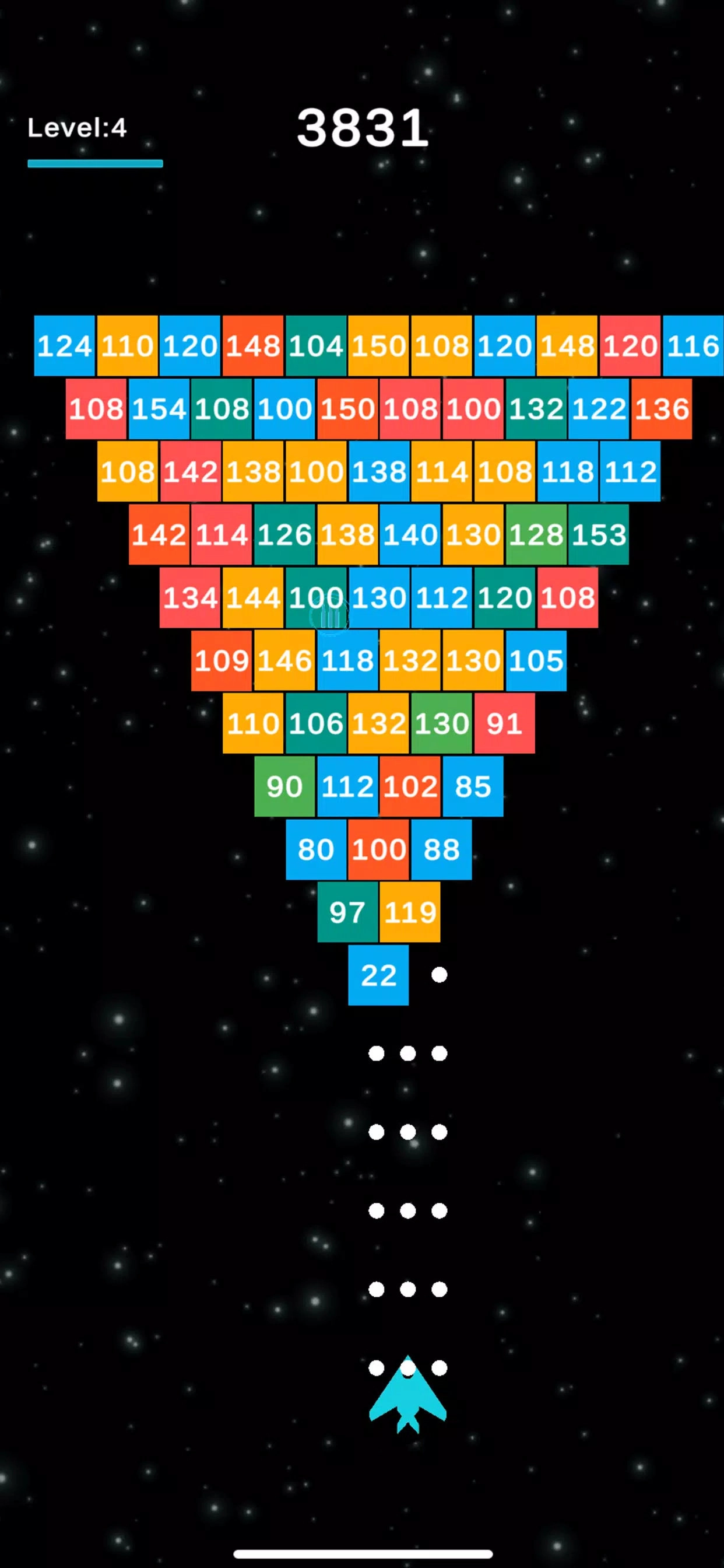Viewport: 724px width, 1568px height.
Task: Tap the green brick labeled 97
Action: (347, 911)
